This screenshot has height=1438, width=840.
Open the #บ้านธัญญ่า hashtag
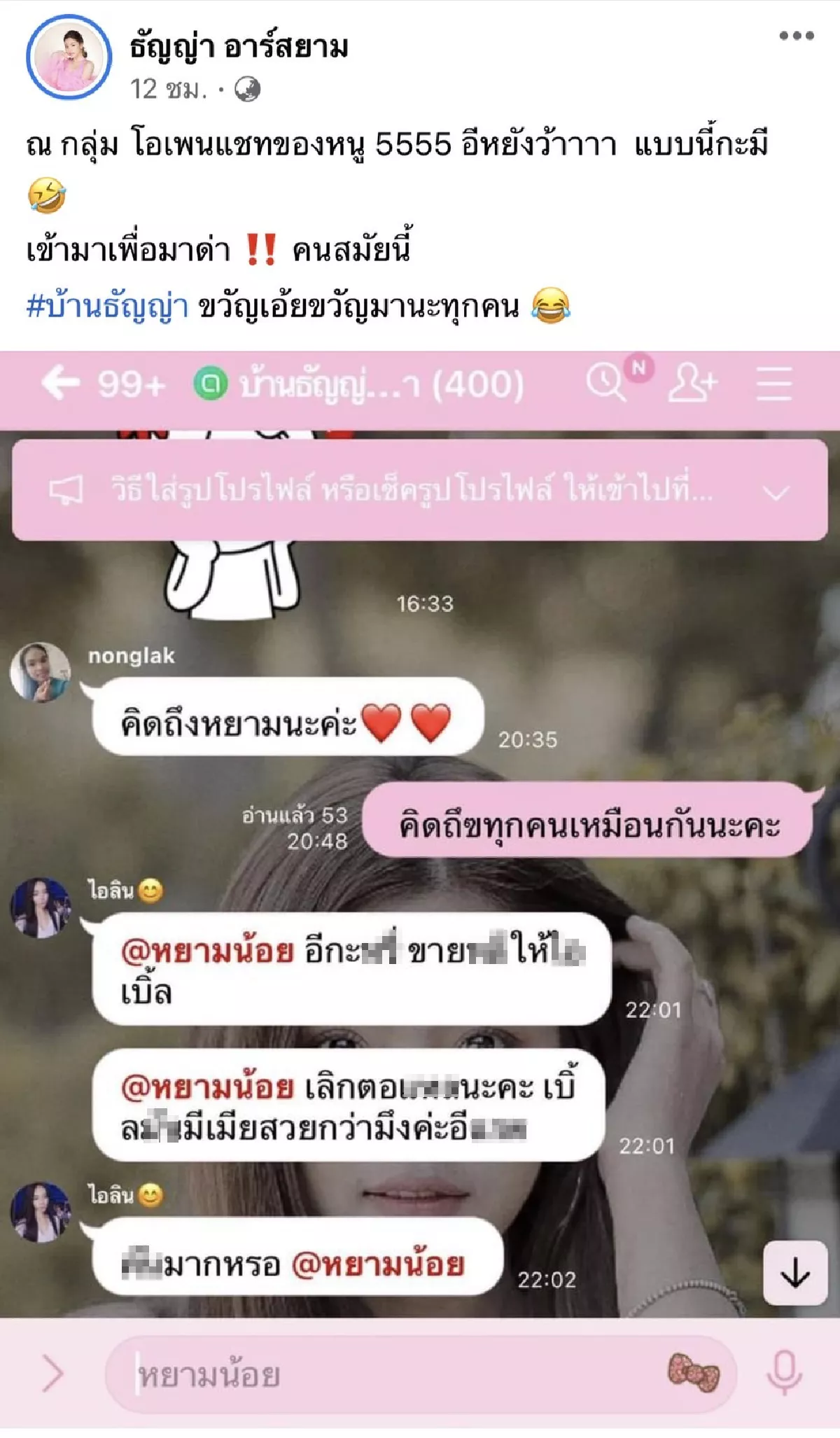[107, 307]
